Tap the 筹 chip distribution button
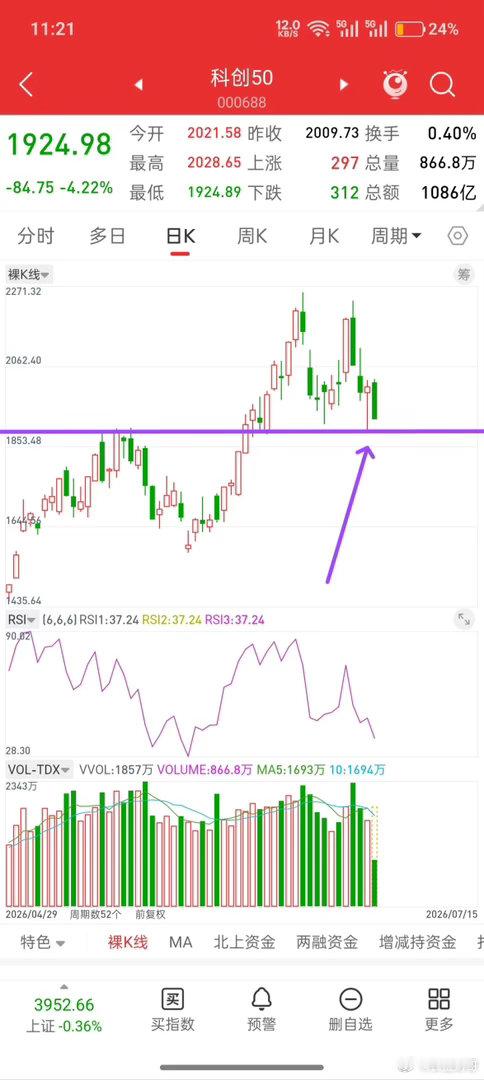Screen dimensions: 484x1080 click(x=464, y=274)
